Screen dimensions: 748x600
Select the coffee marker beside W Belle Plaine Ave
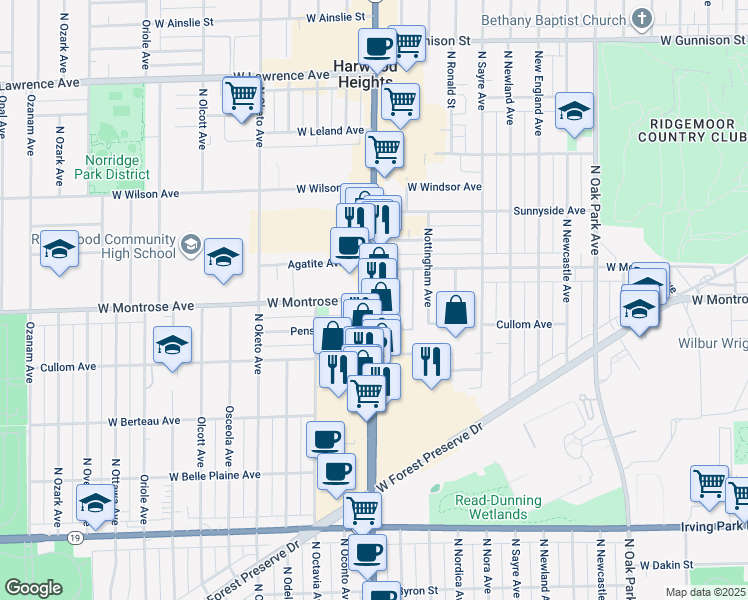point(336,473)
